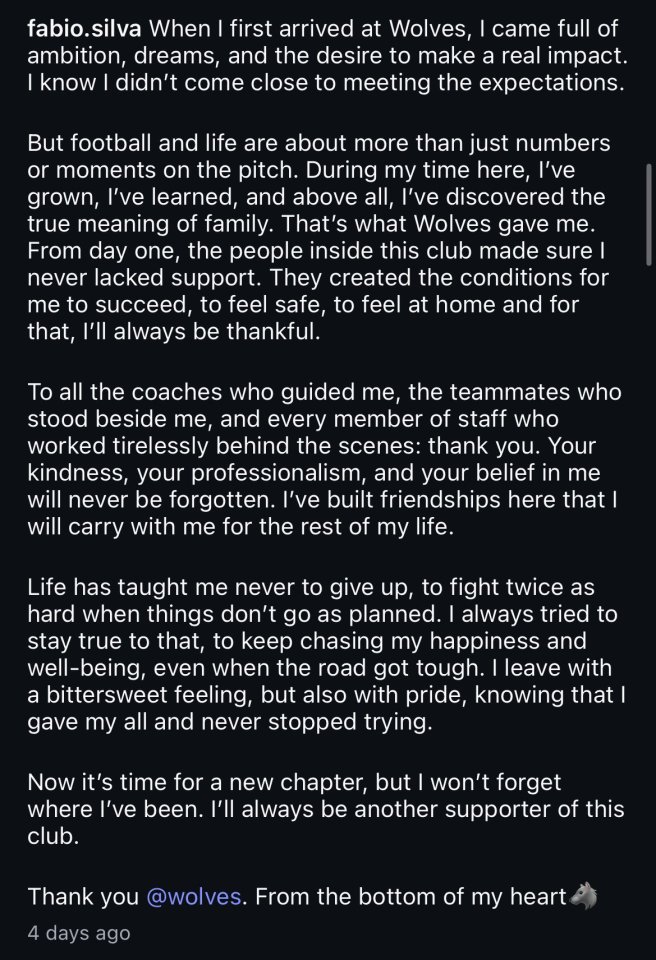Open the @wolves mention link
The height and width of the screenshot is (960, 656).
pos(194,896)
